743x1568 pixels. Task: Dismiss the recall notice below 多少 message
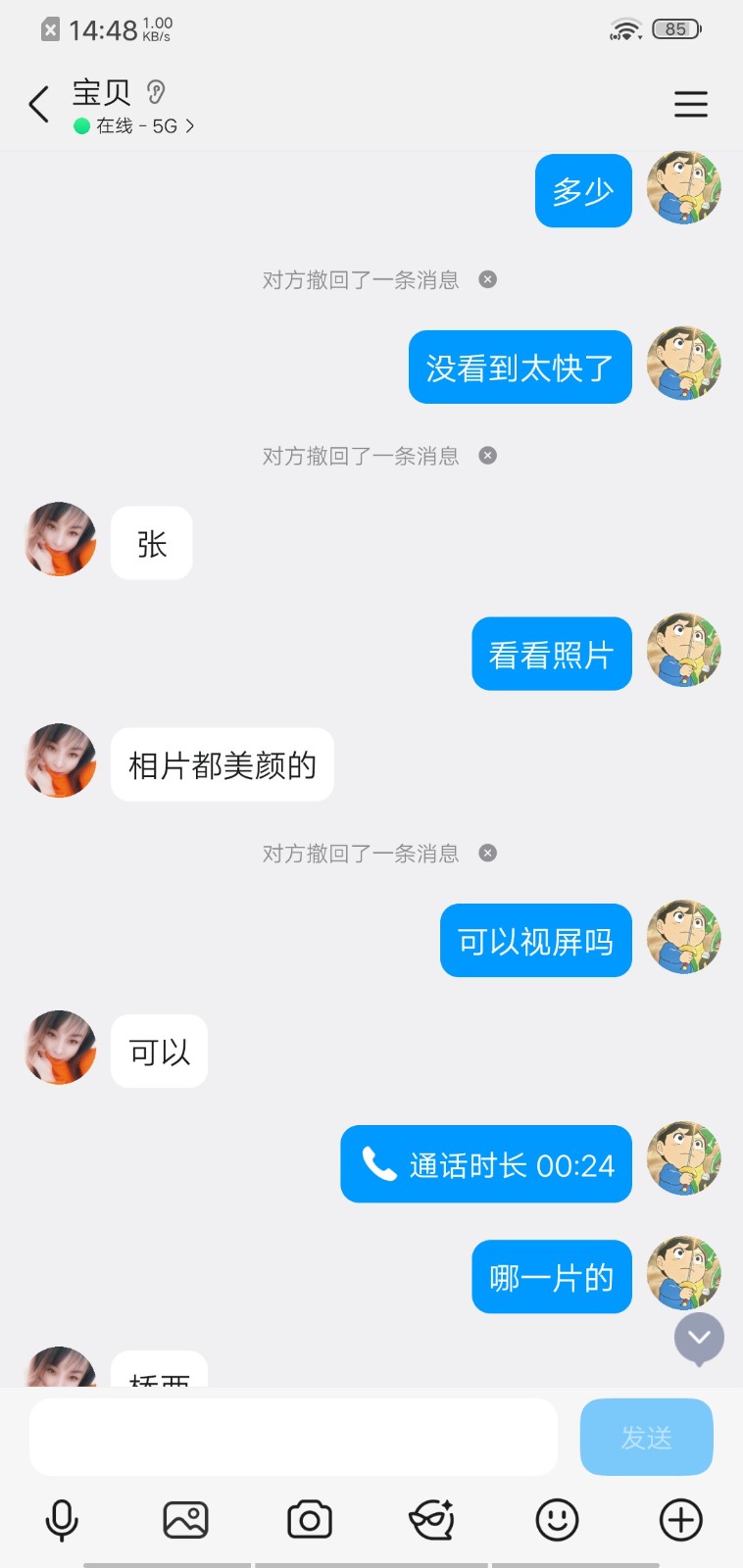click(x=487, y=279)
